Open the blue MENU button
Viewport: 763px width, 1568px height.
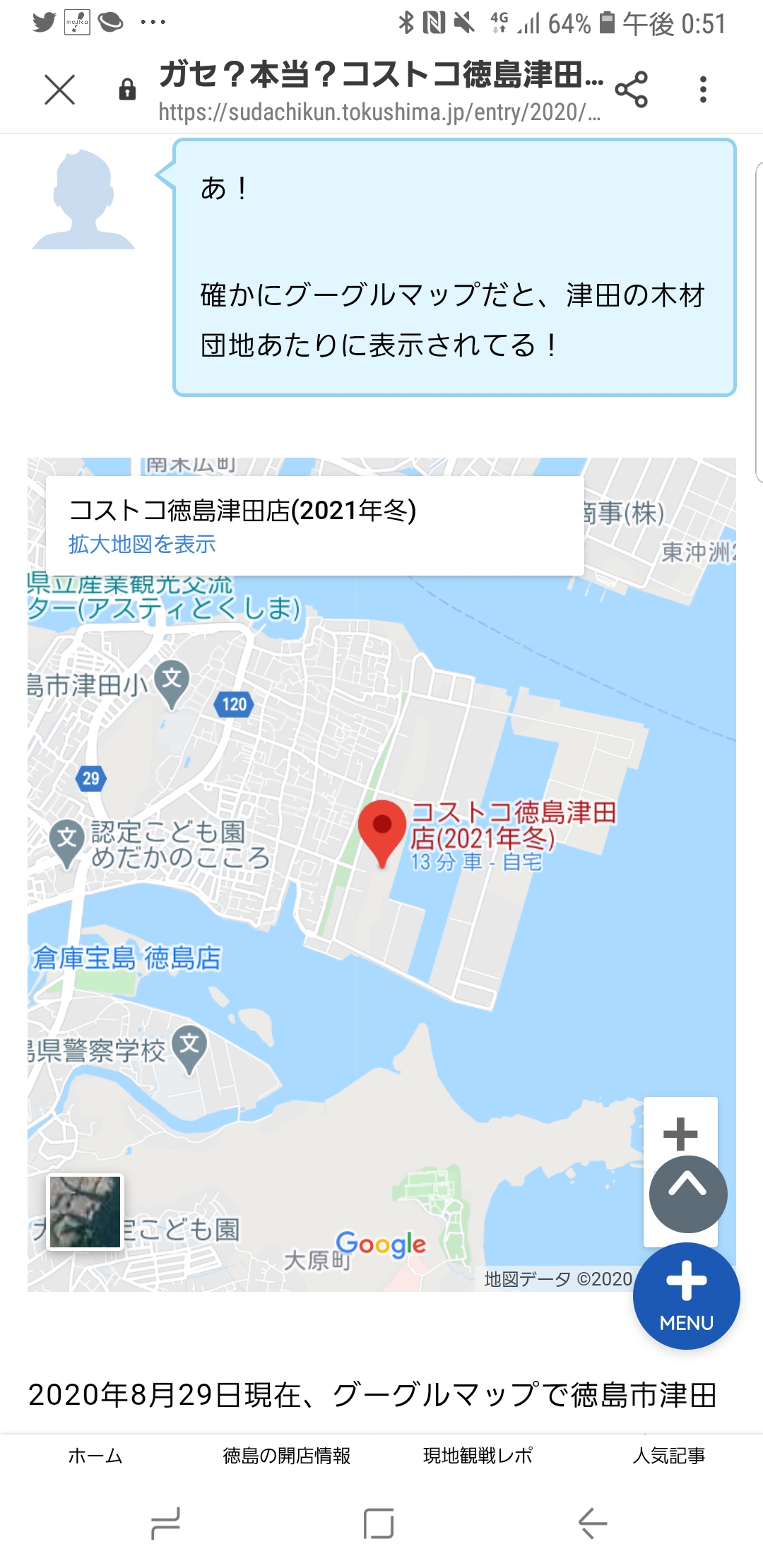tap(686, 1296)
